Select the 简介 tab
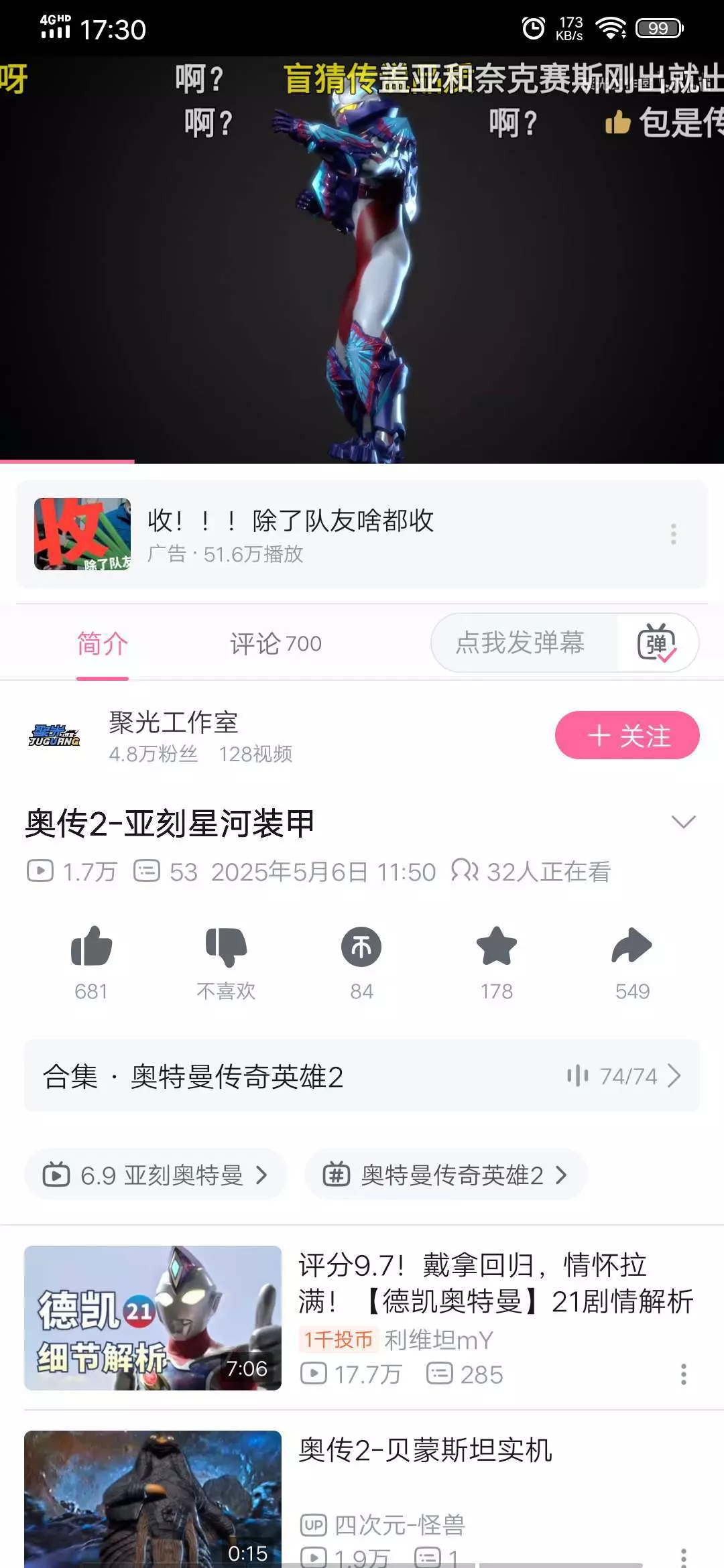Screen dimensions: 724x1568 [102, 644]
